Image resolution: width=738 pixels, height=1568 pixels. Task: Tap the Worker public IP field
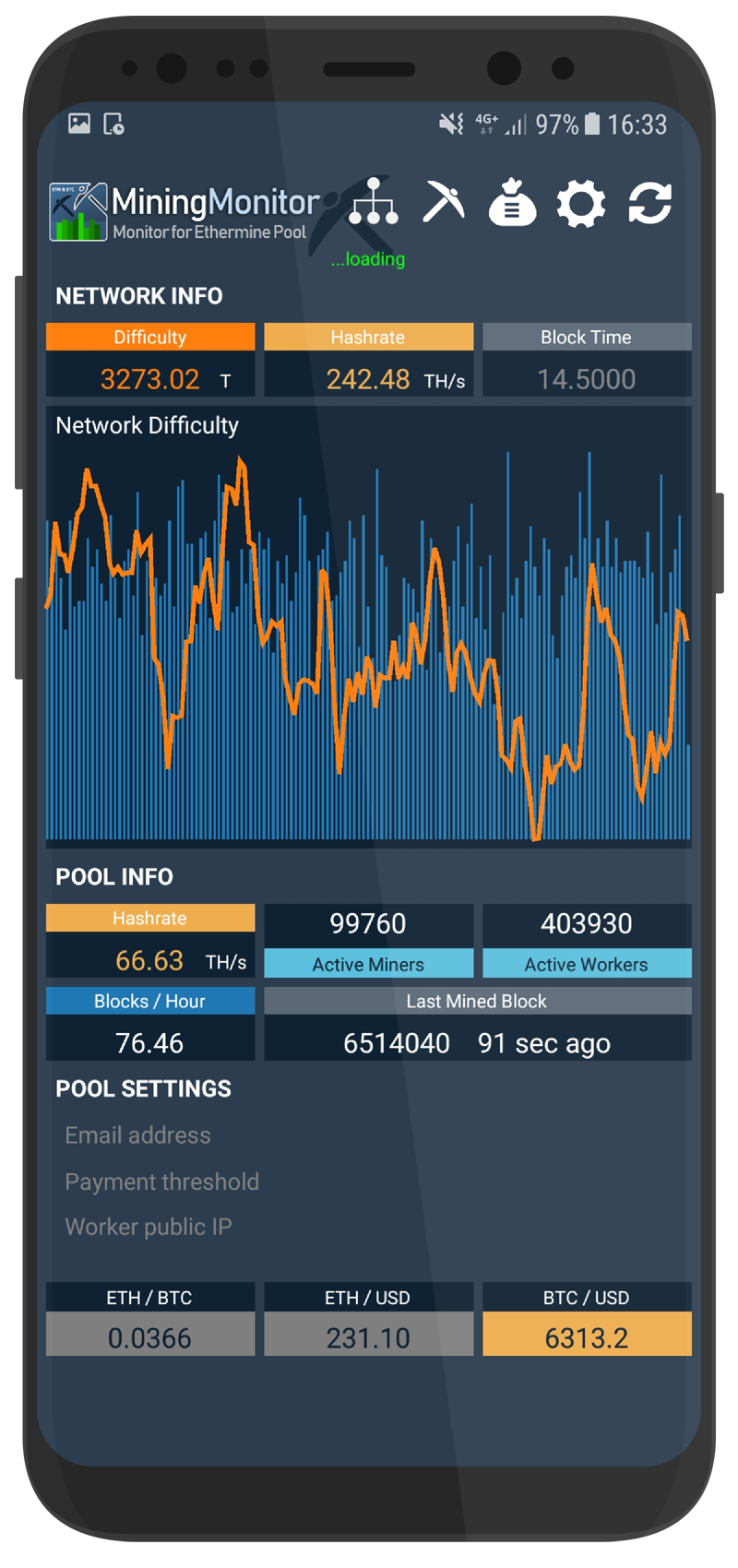click(148, 1227)
